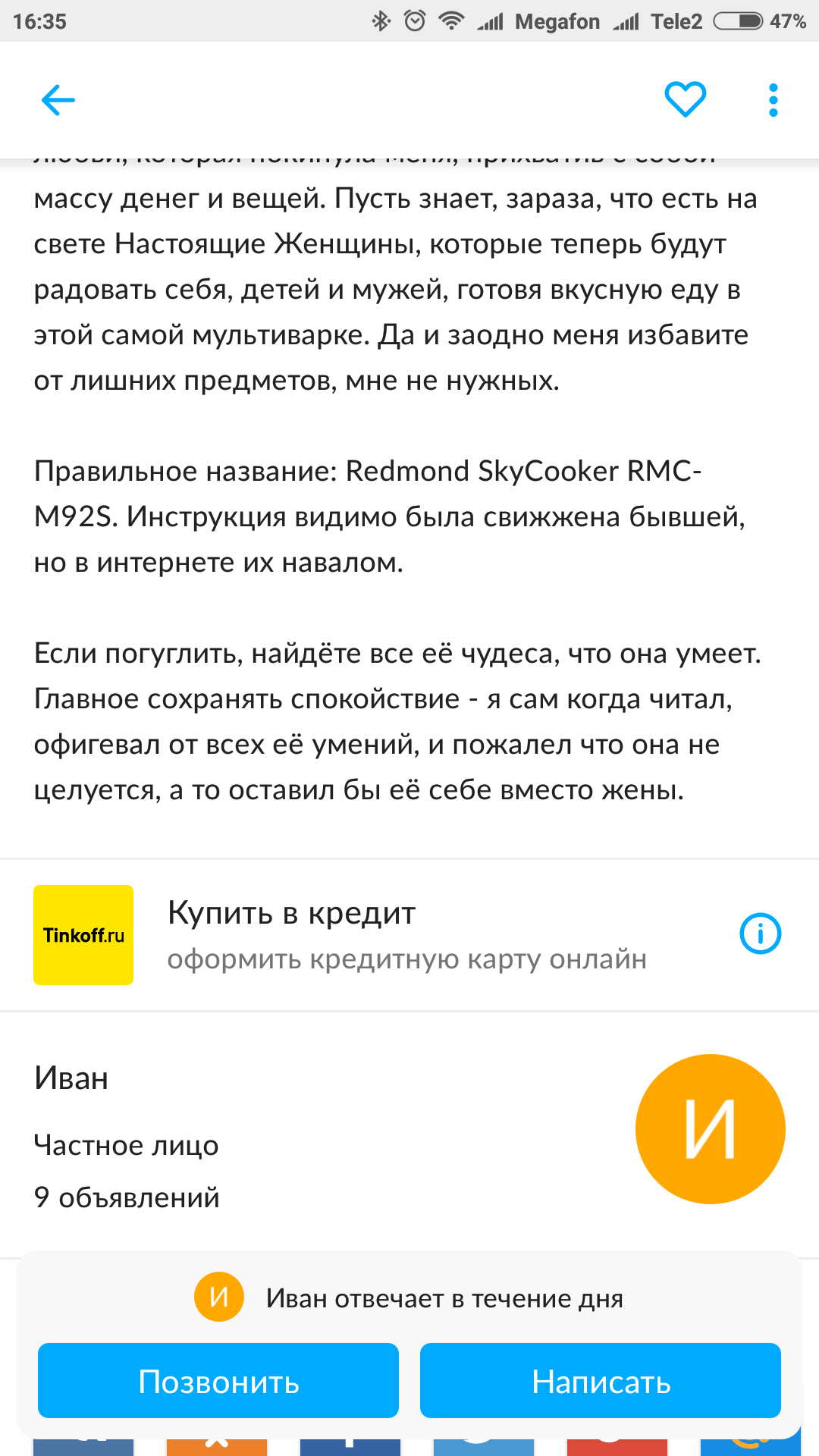The height and width of the screenshot is (1456, 819).
Task: Add this listing to favorites
Action: [x=685, y=100]
